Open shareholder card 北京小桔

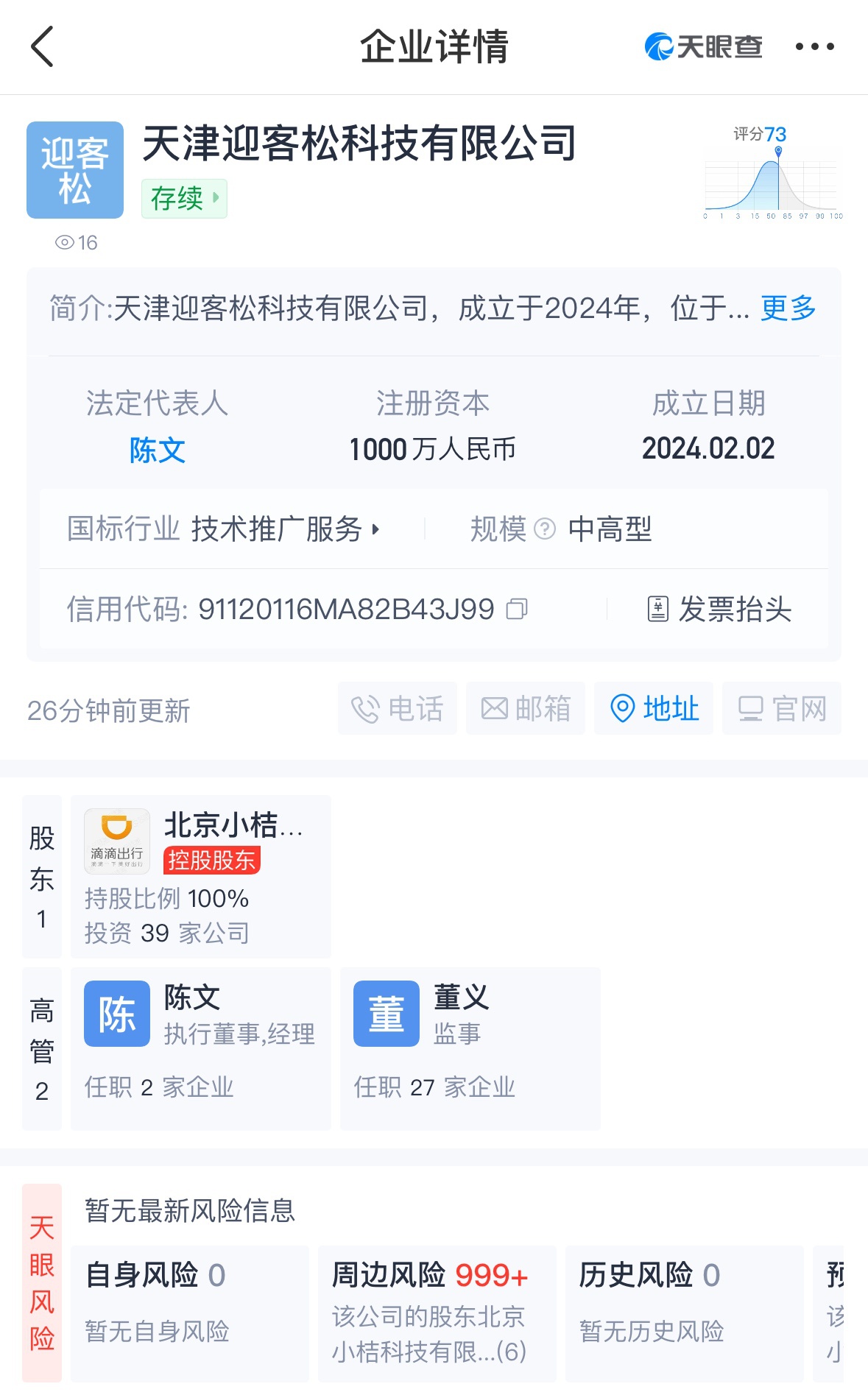[201, 877]
